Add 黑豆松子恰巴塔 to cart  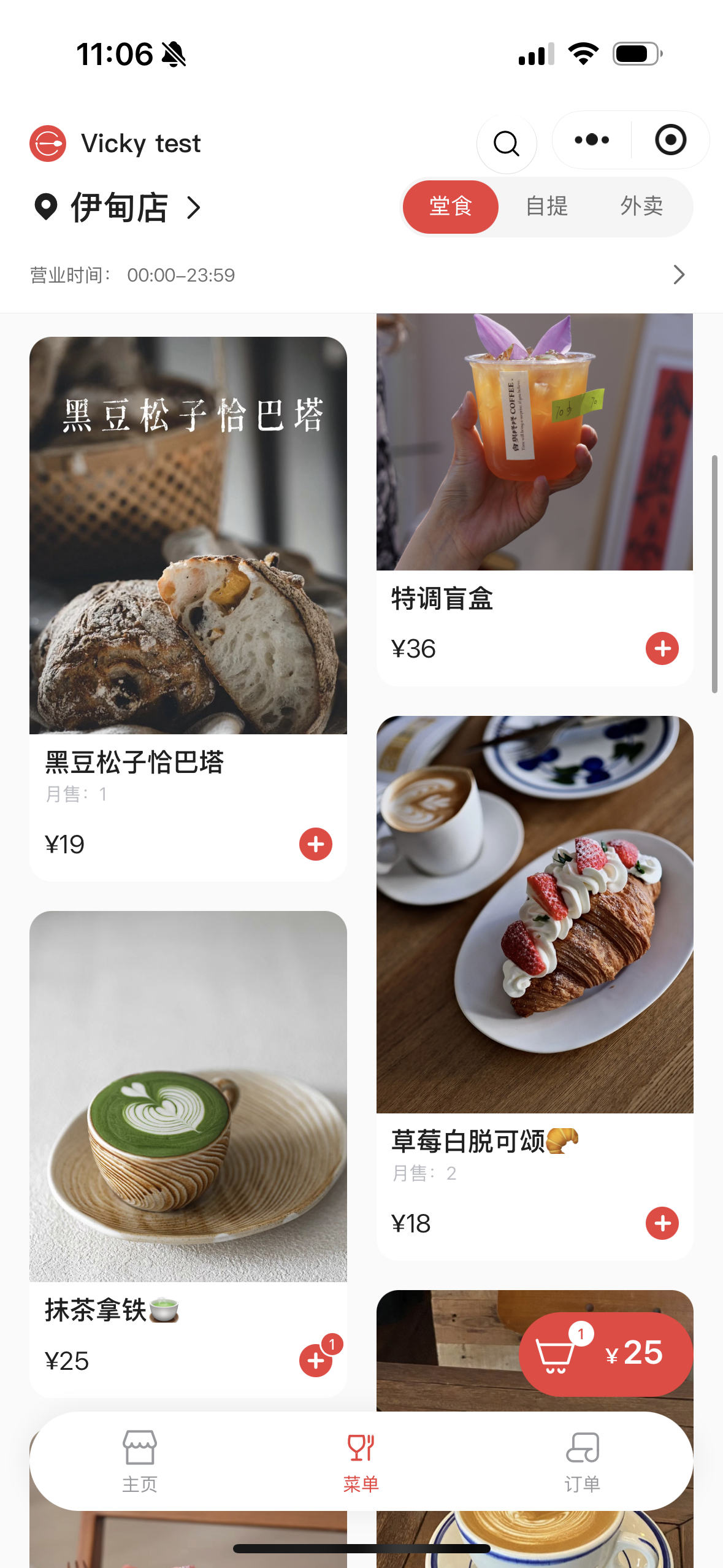(316, 845)
